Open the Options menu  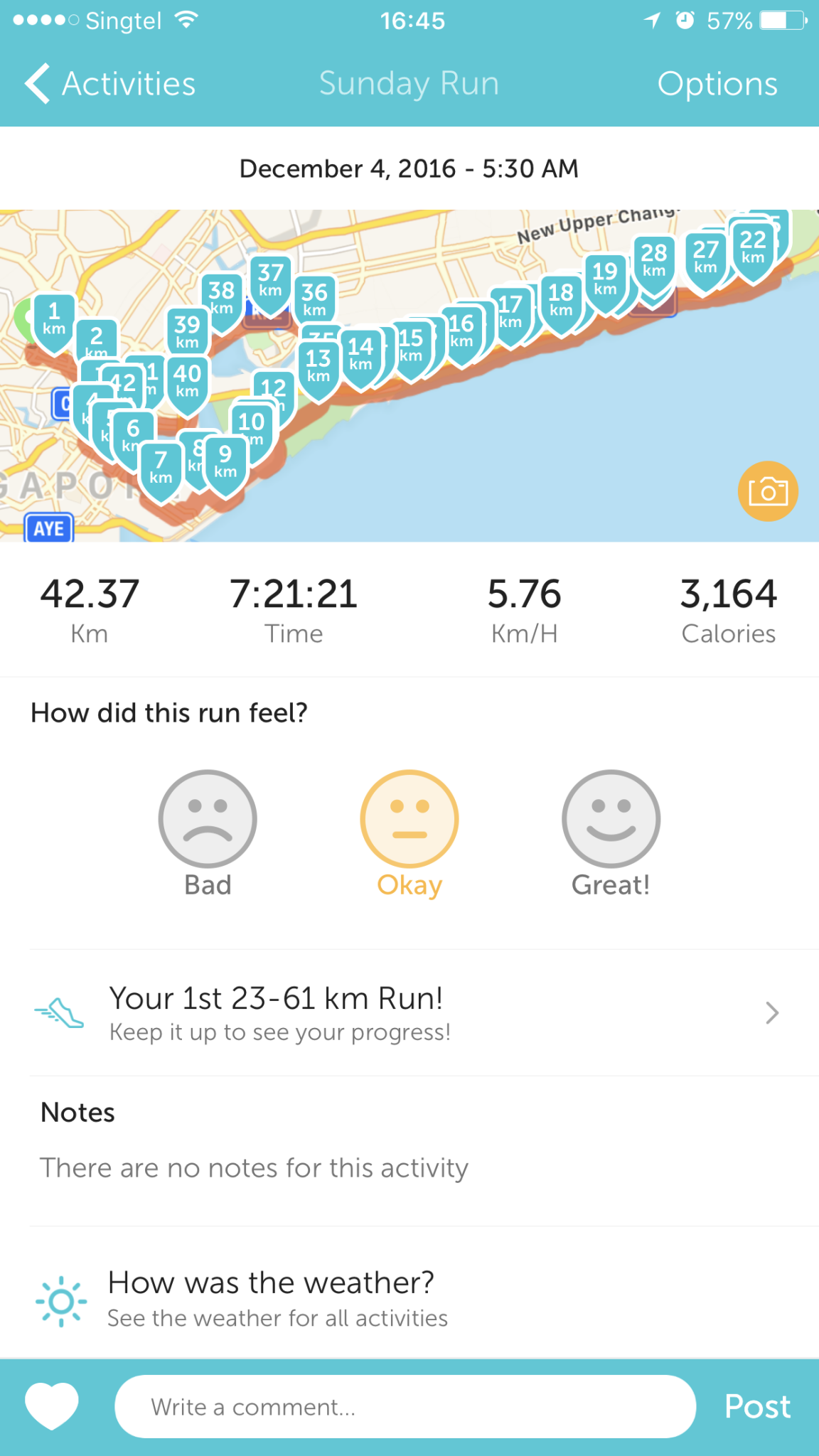point(717,84)
